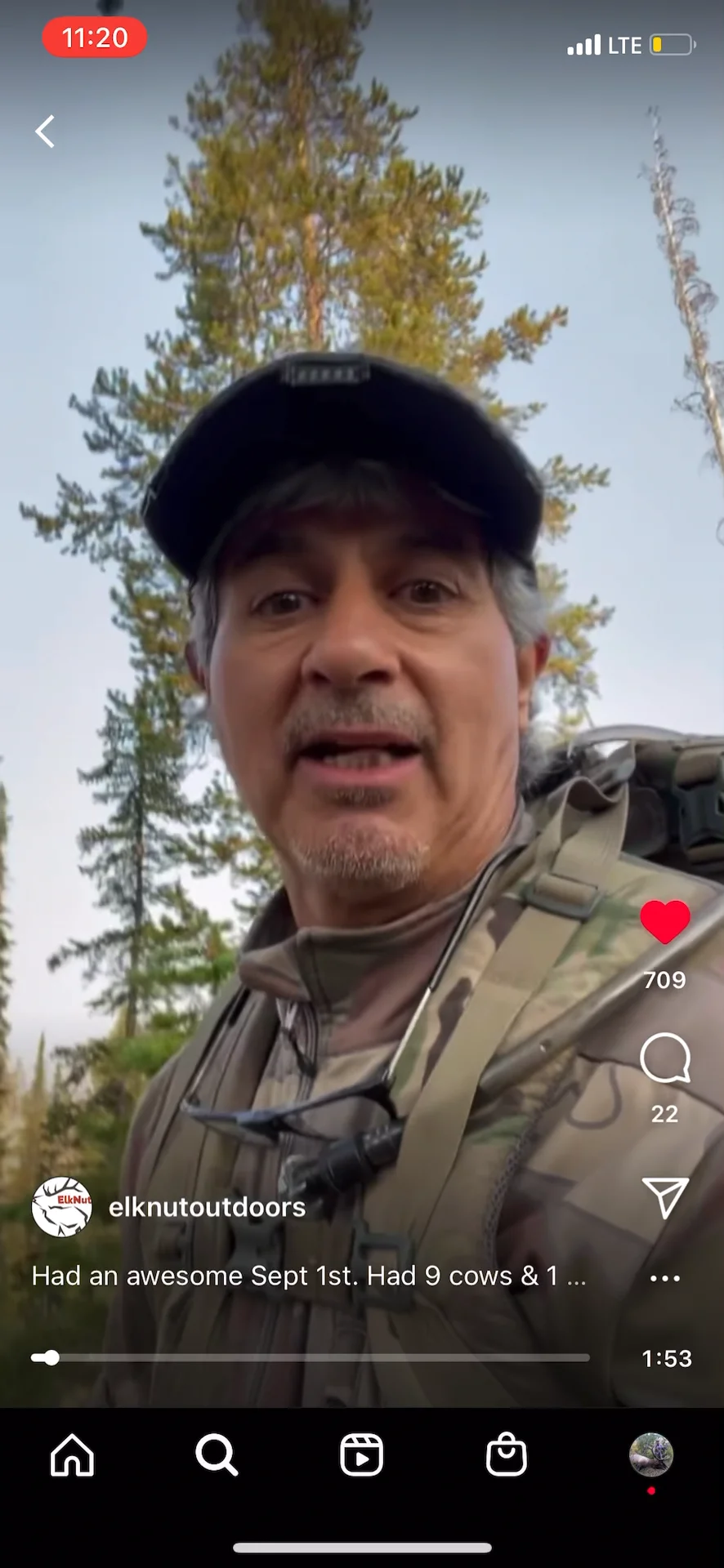724x1568 pixels.
Task: Expand the caption starting "Had an awesome Sept 1st"
Action: [309, 1276]
